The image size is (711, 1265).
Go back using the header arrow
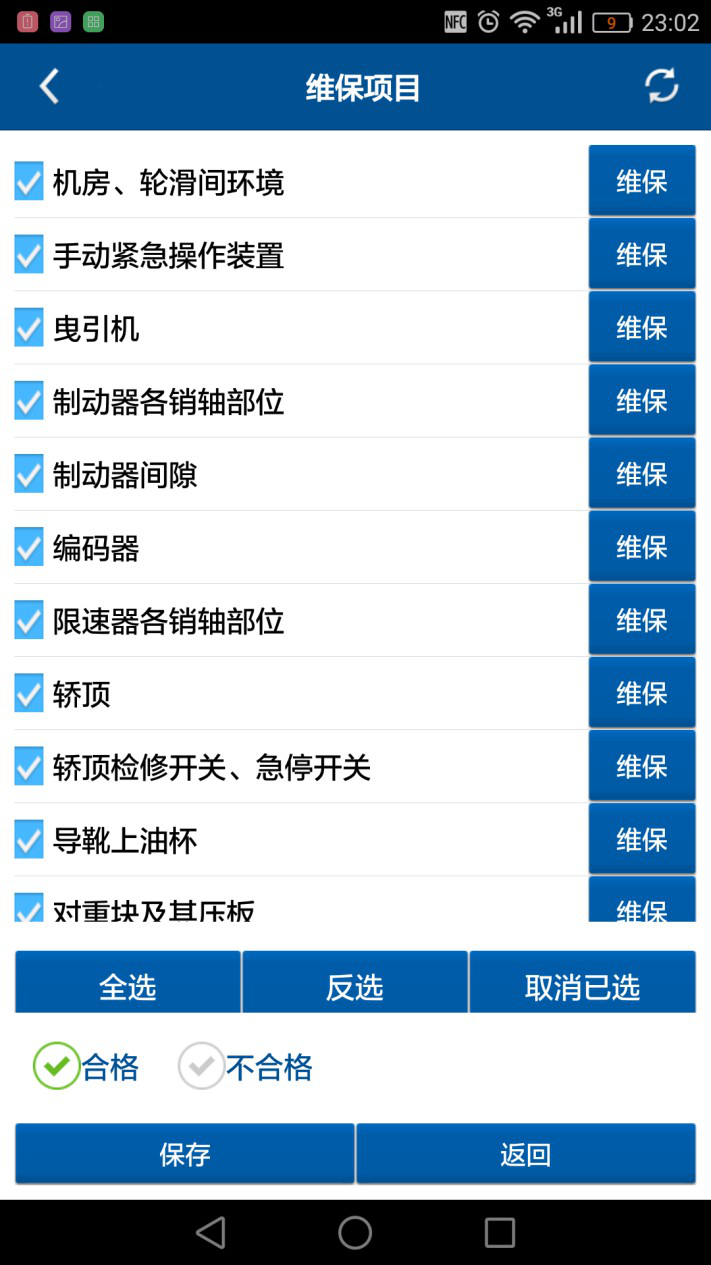click(x=49, y=87)
